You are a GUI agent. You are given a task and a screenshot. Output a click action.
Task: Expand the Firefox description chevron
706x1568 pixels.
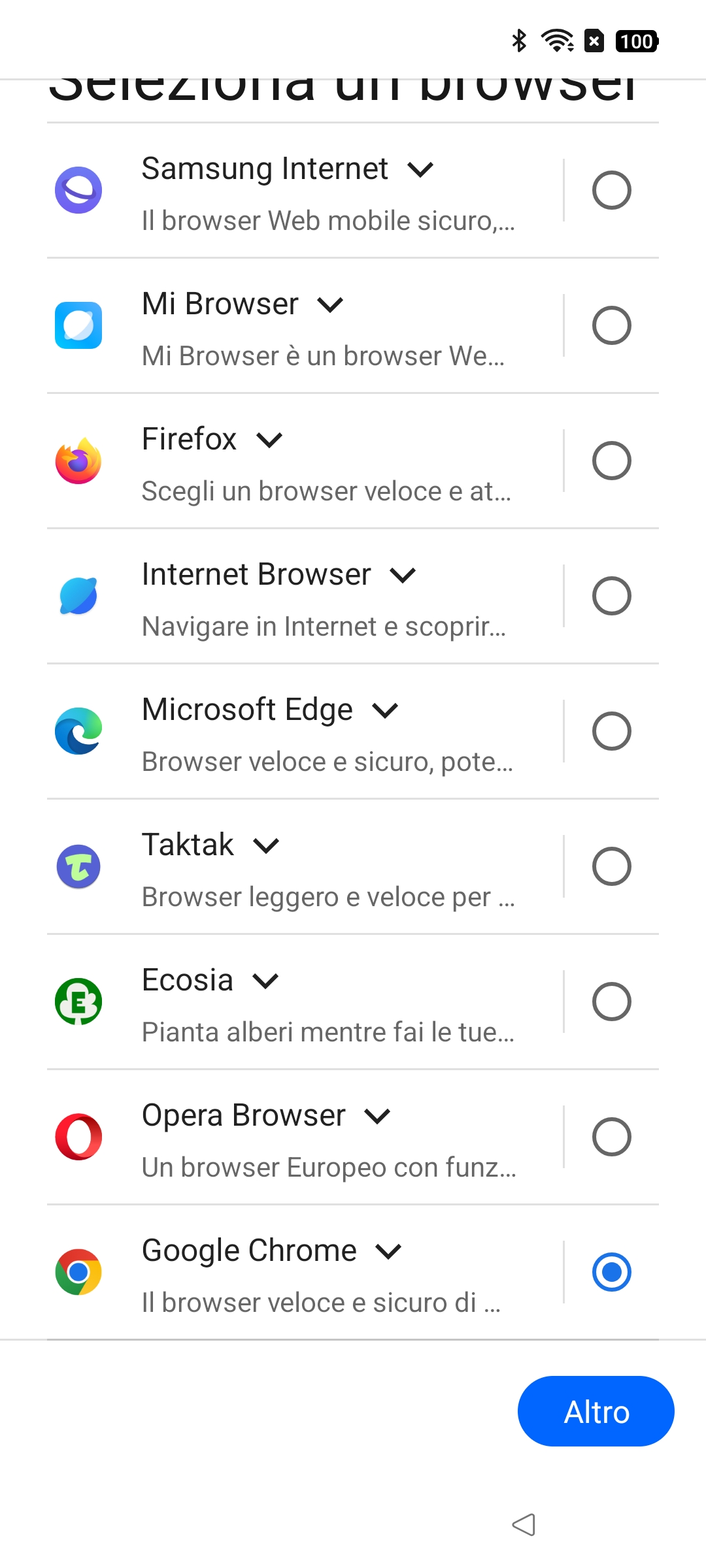click(269, 440)
